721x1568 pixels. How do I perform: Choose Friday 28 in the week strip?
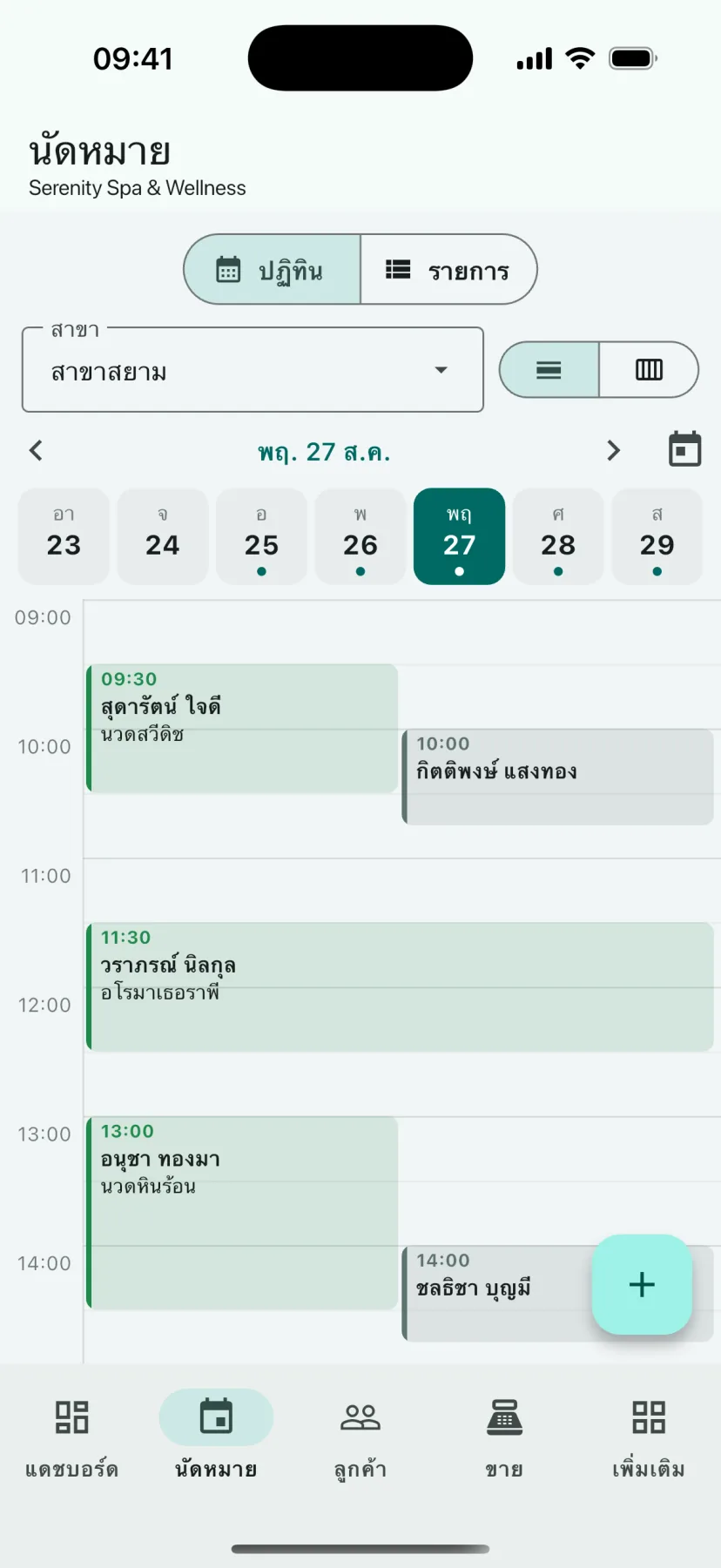point(558,536)
